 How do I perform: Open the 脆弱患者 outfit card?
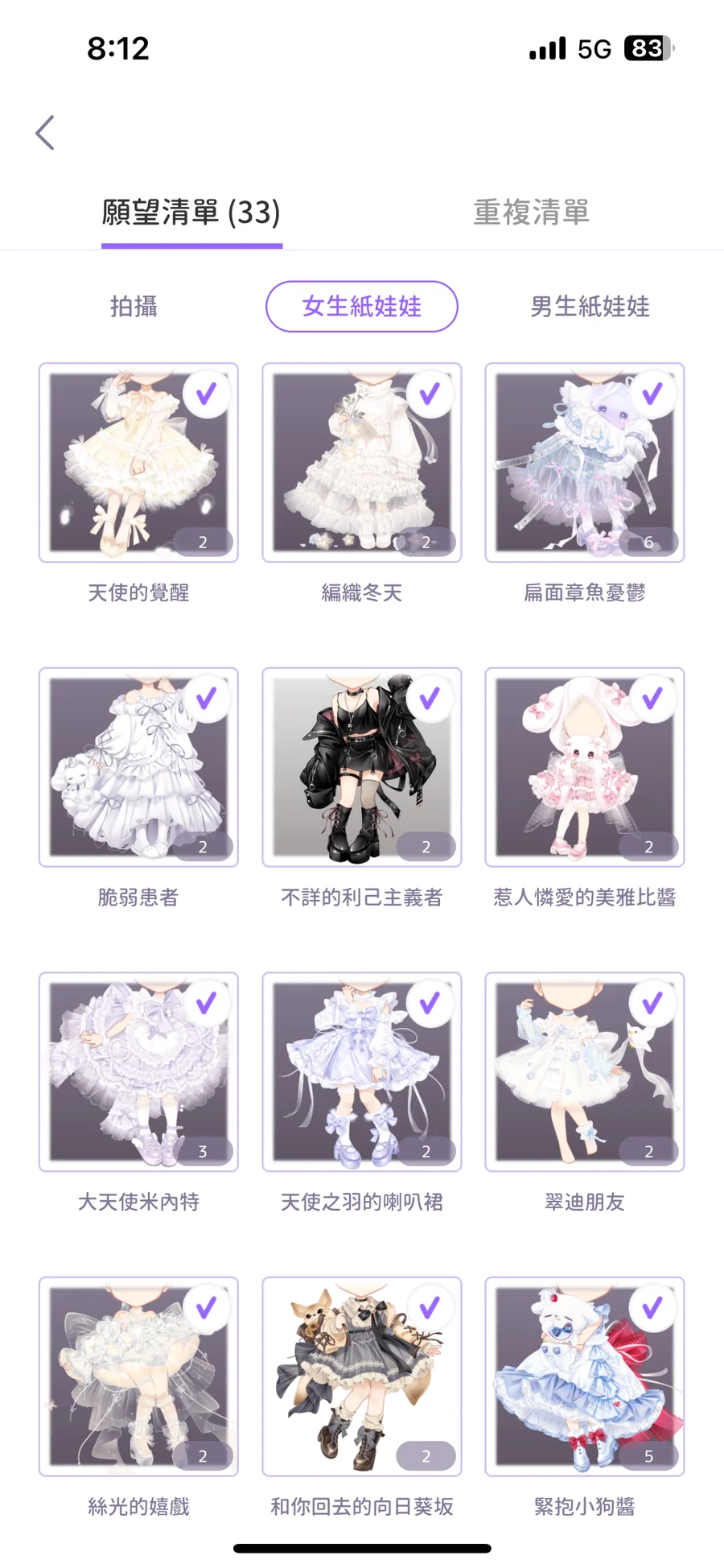click(x=138, y=767)
